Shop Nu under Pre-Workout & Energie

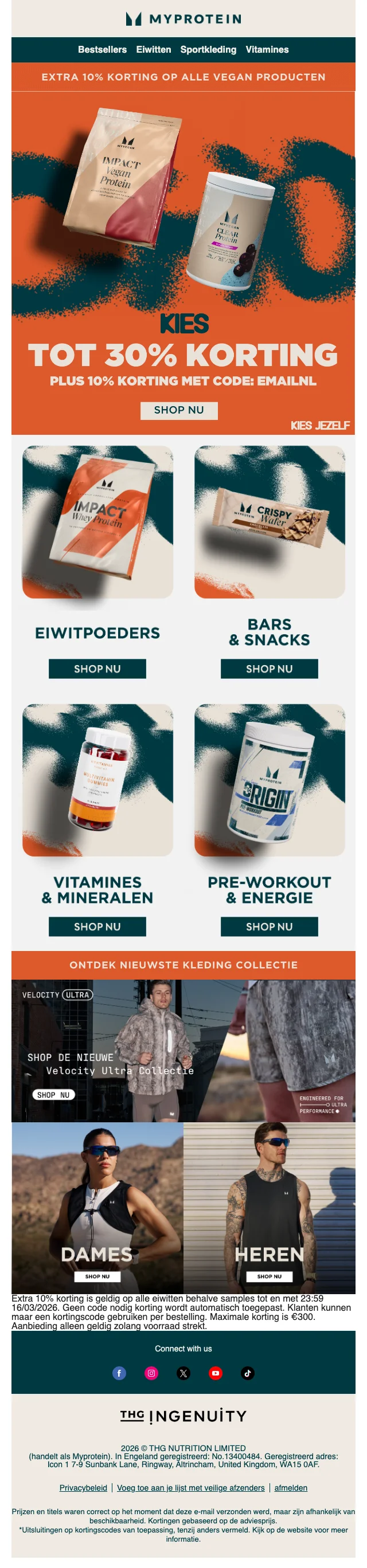tap(269, 926)
